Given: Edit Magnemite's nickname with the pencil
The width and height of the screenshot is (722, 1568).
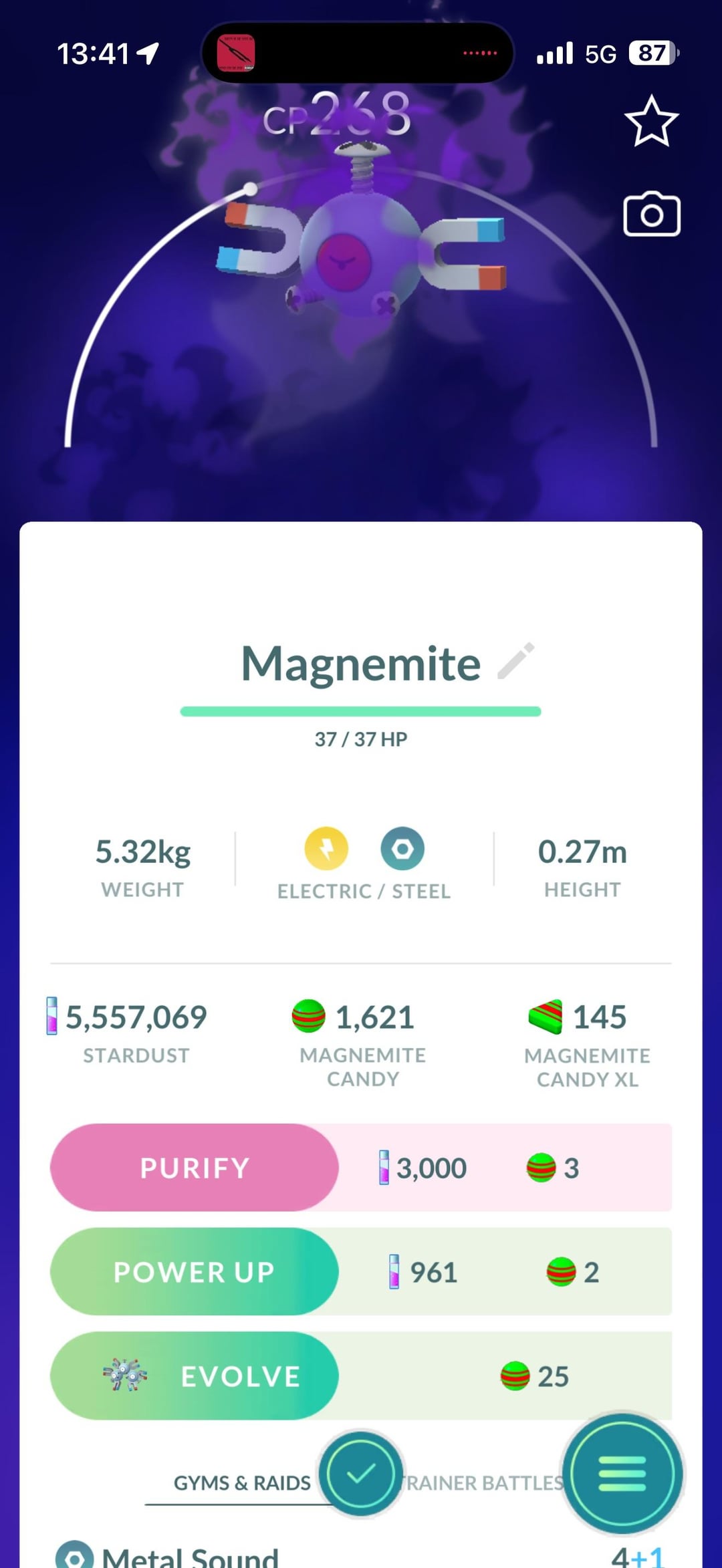Looking at the screenshot, I should [x=516, y=661].
